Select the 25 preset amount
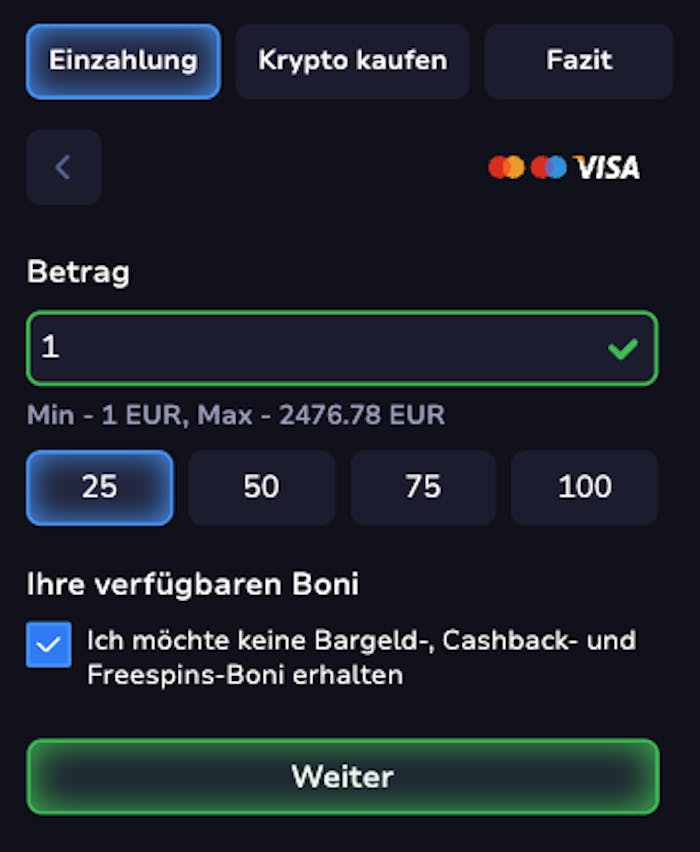The width and height of the screenshot is (700, 852). 99,487
